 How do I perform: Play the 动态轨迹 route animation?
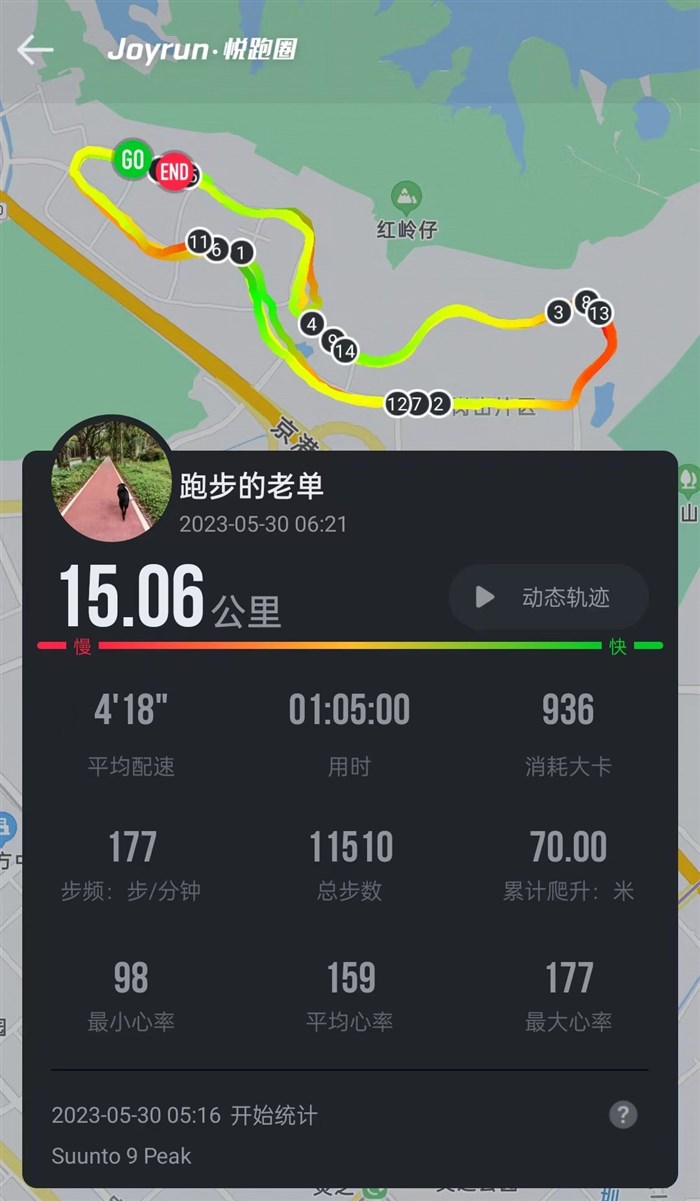548,598
